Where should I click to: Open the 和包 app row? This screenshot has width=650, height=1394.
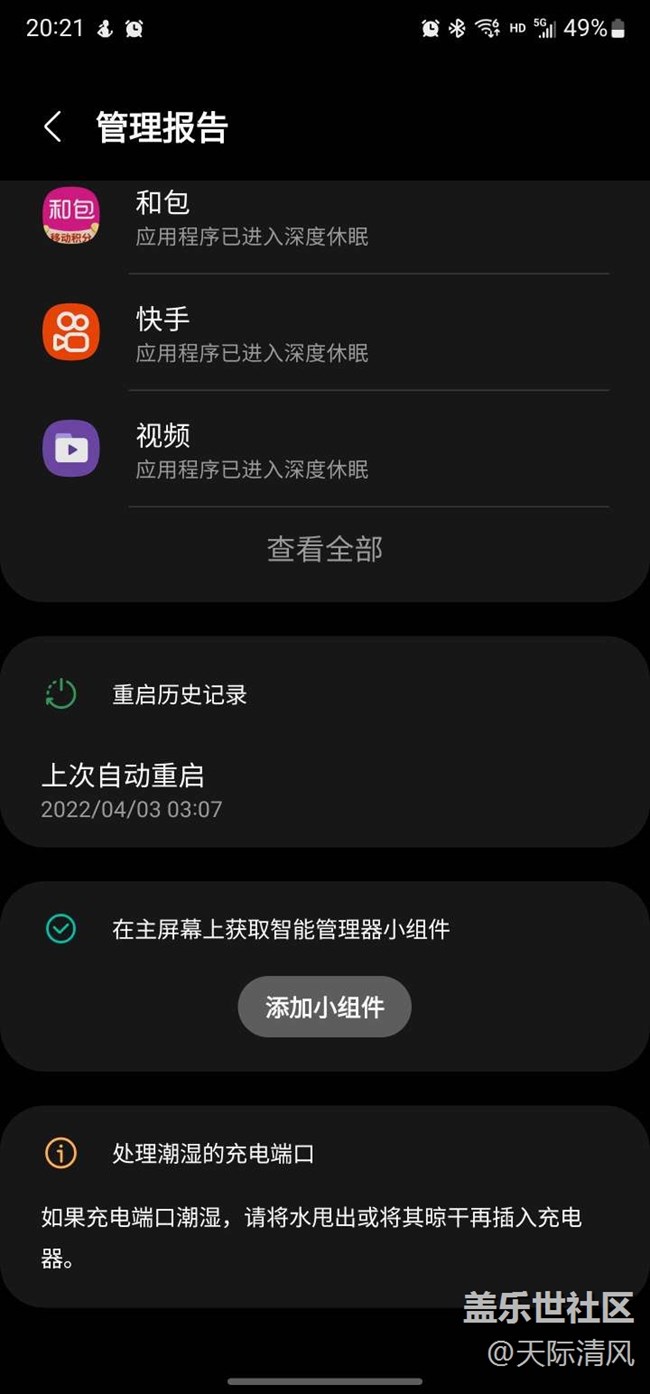pyautogui.click(x=325, y=218)
